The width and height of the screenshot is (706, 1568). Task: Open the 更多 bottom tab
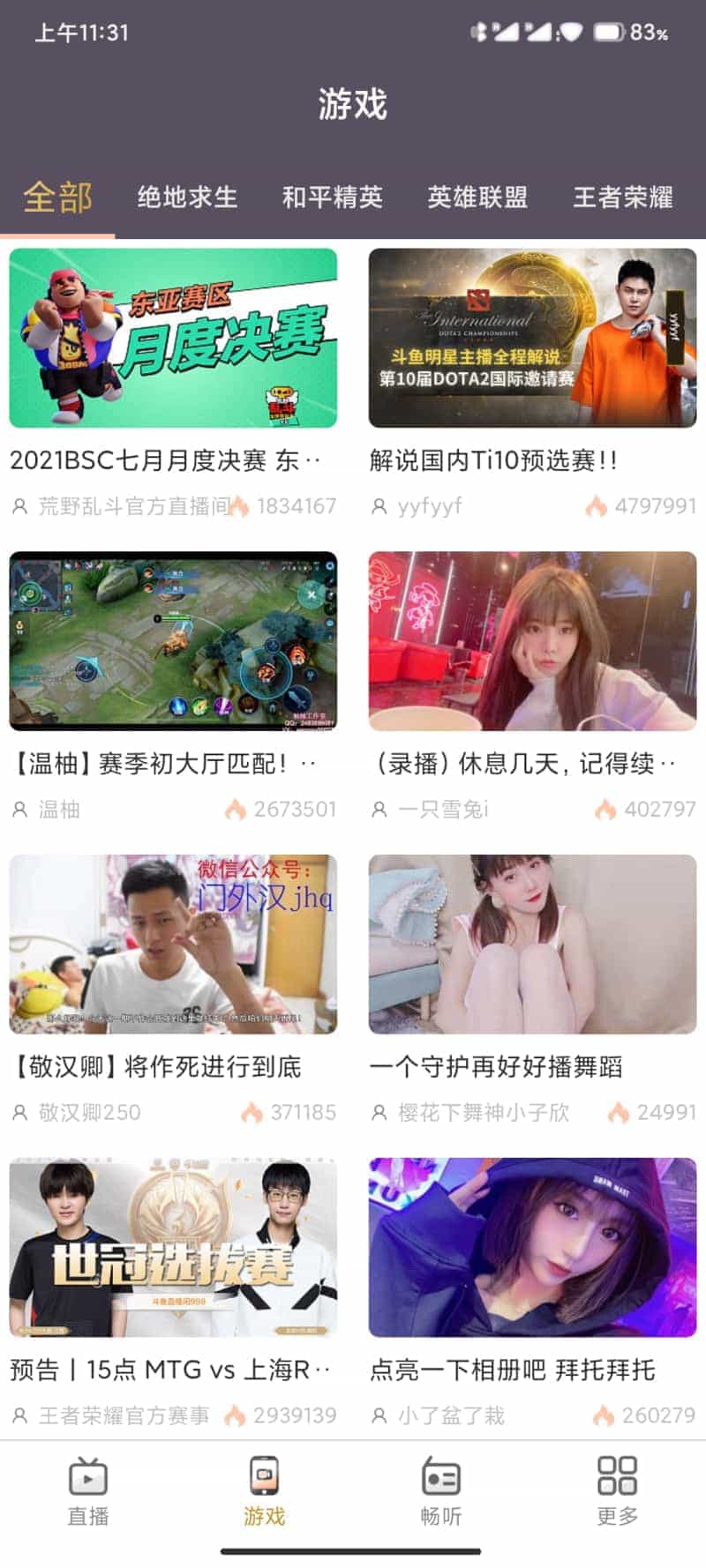coord(617,1492)
